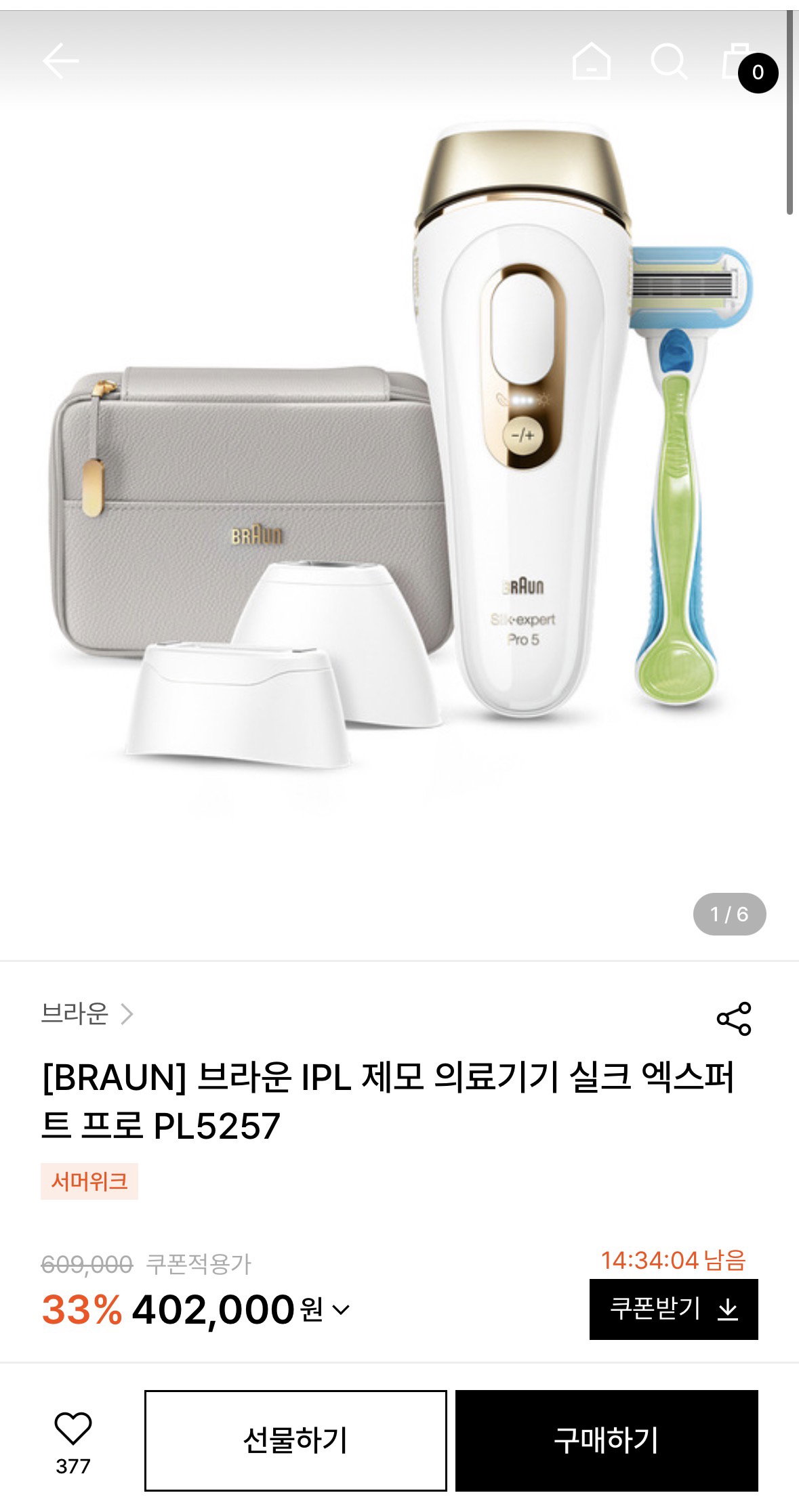Expand the price details chevron next to 402,000원
The image size is (799, 1512).
tap(341, 1309)
